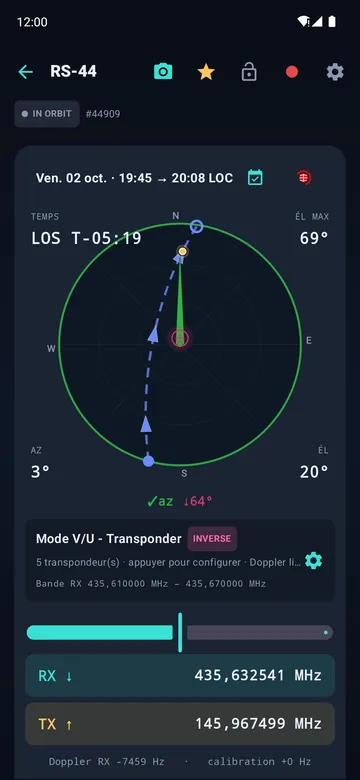Tap the RX frequency 435,632541 MHz row
Screen dimensions: 360x780
(x=180, y=676)
